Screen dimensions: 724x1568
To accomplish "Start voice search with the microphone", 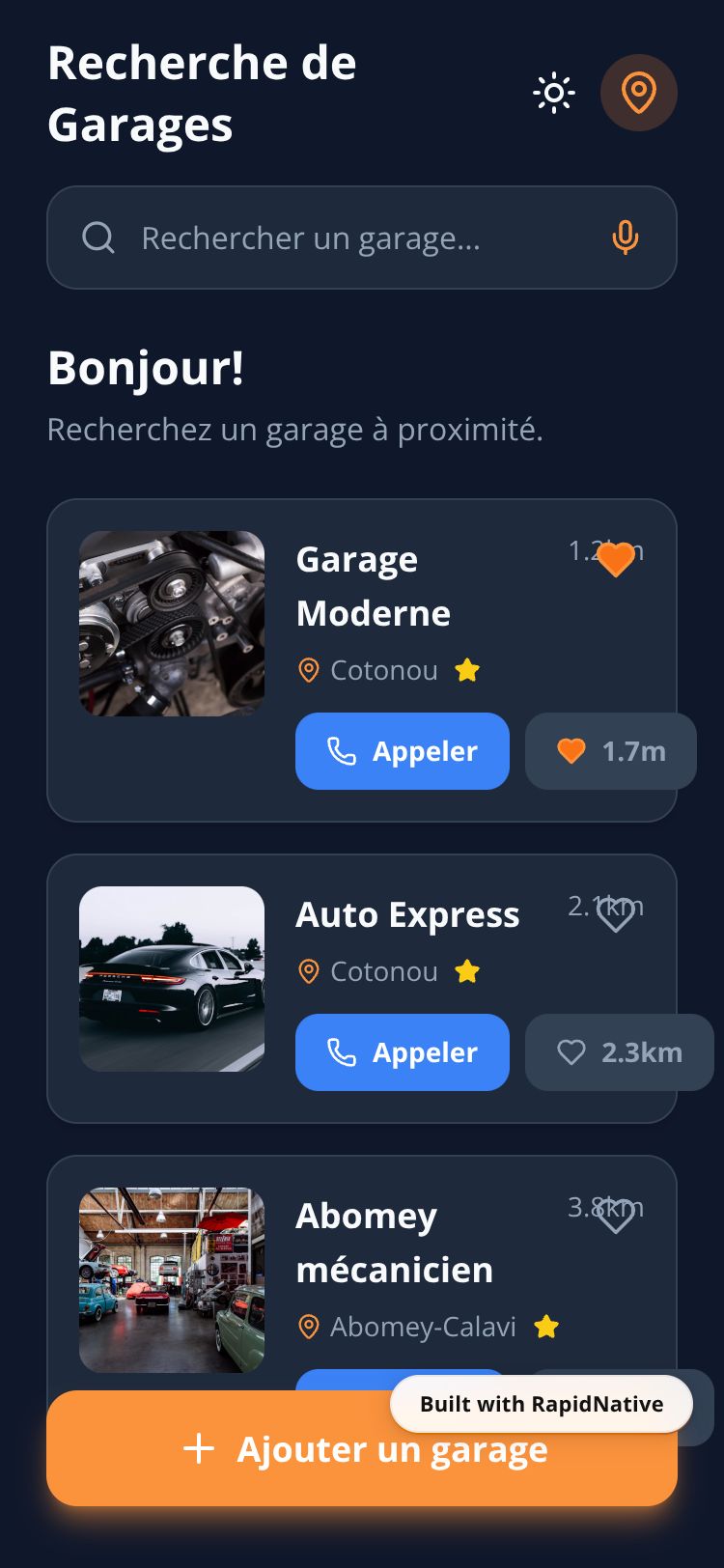I will (625, 238).
